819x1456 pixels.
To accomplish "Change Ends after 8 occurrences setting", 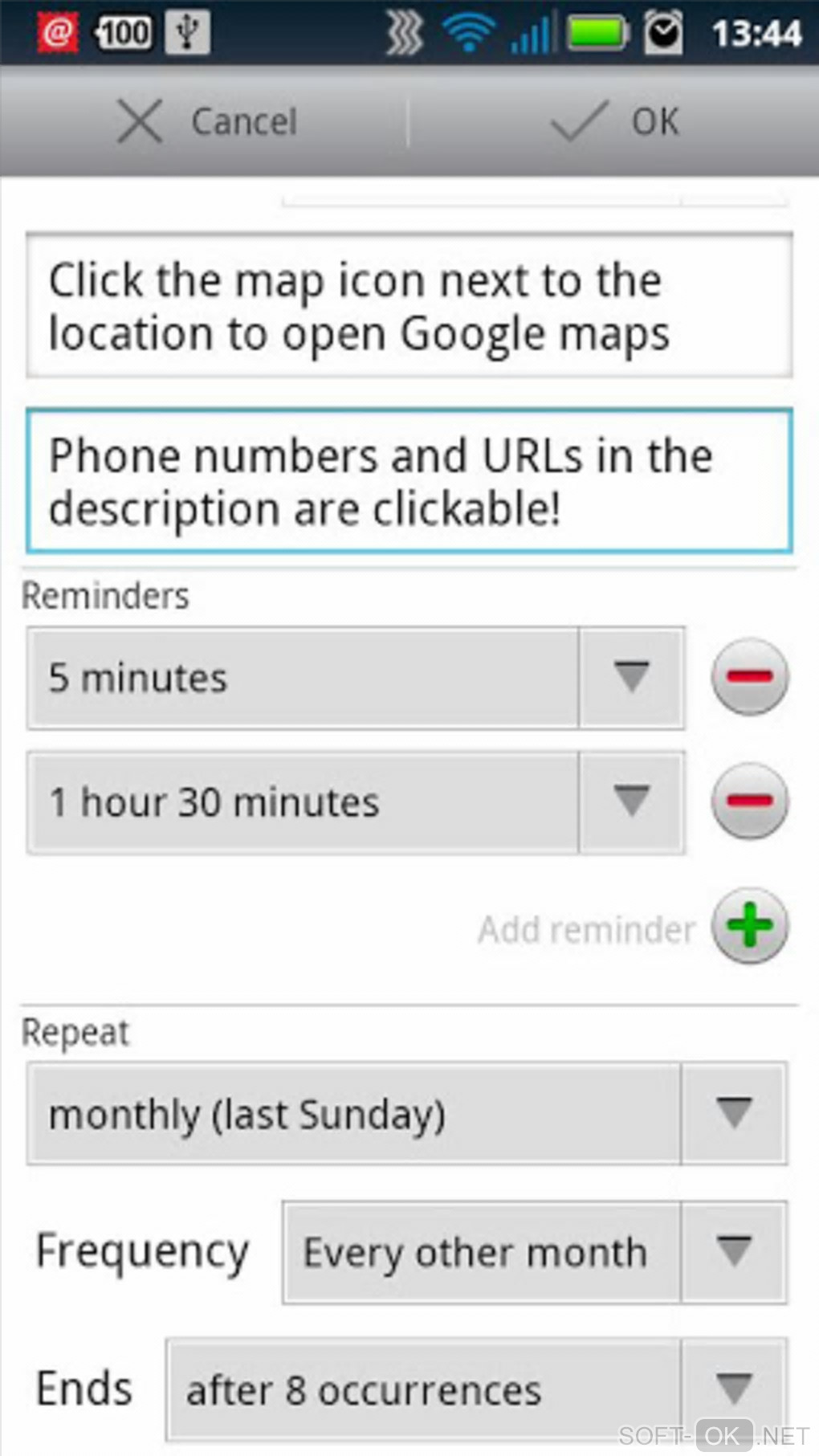I will (x=475, y=1389).
